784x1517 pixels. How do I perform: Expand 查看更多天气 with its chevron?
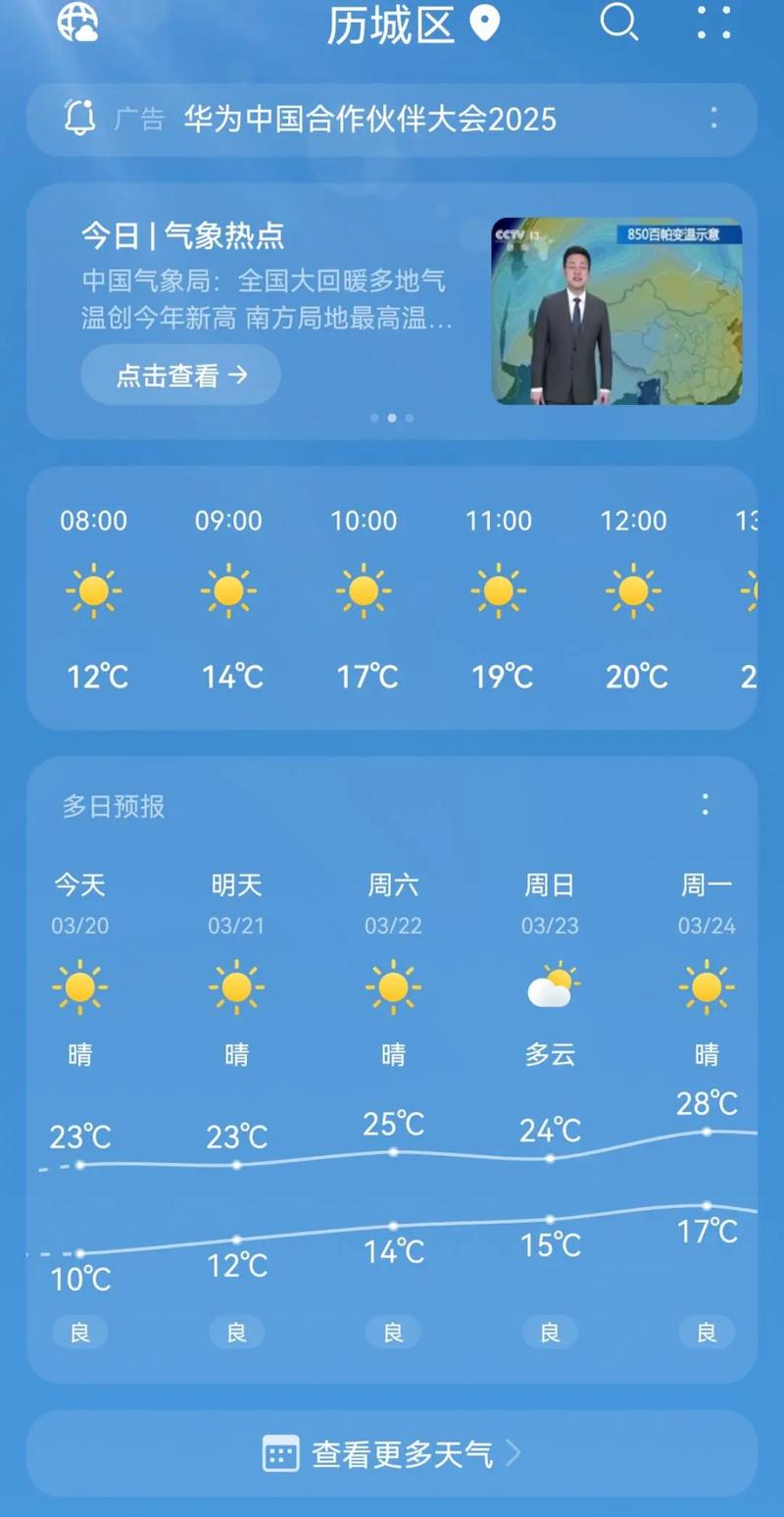tap(512, 1454)
